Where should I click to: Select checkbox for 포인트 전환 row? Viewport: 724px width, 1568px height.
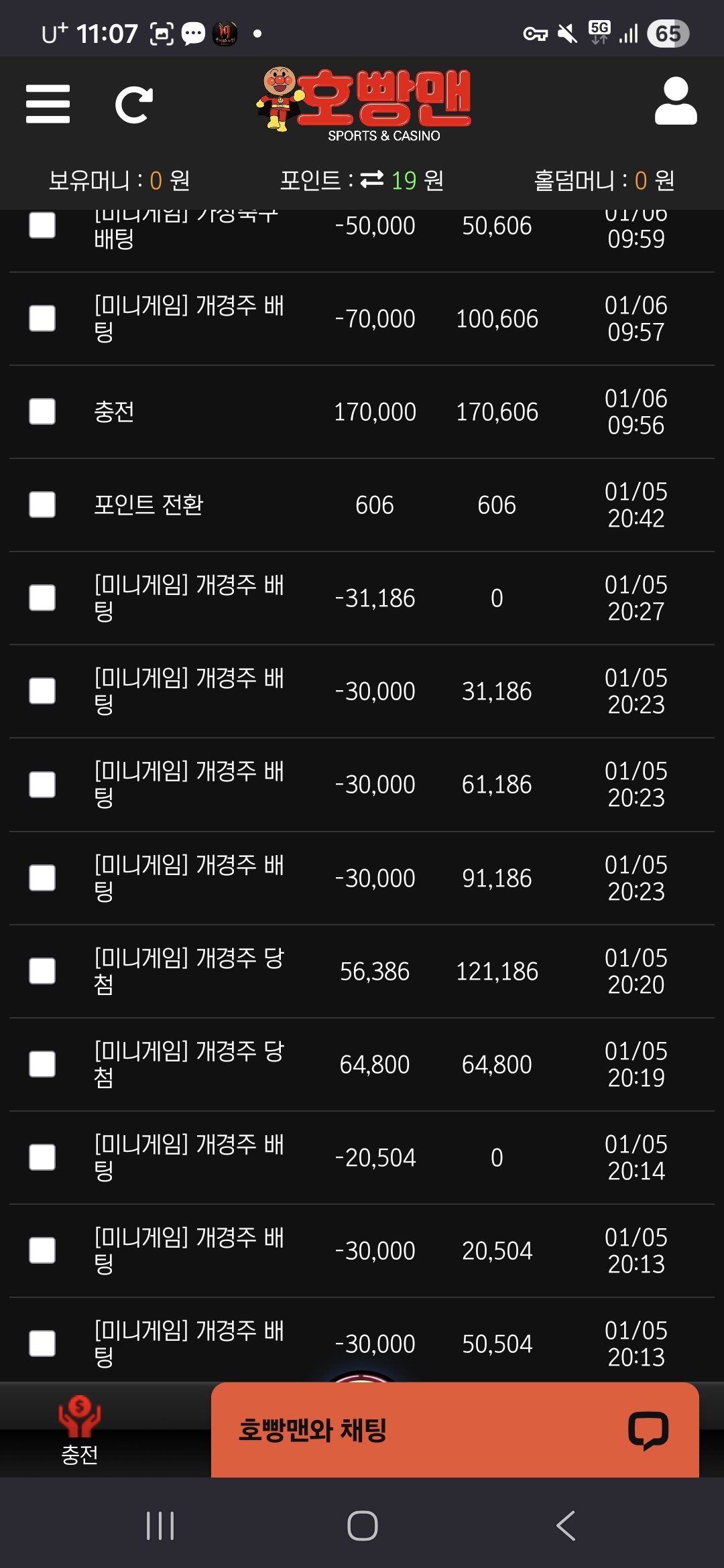coord(42,505)
